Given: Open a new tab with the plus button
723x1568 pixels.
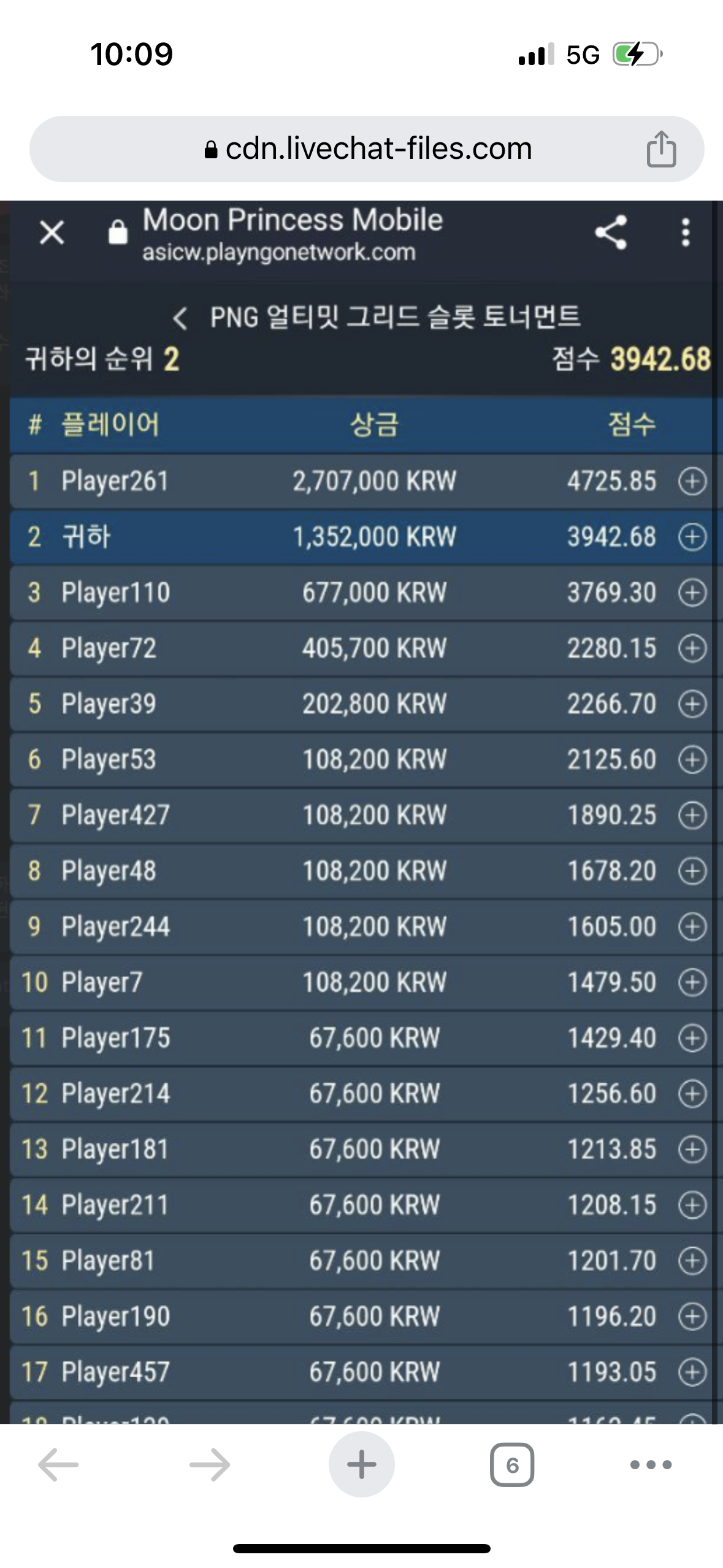Looking at the screenshot, I should 361,1464.
